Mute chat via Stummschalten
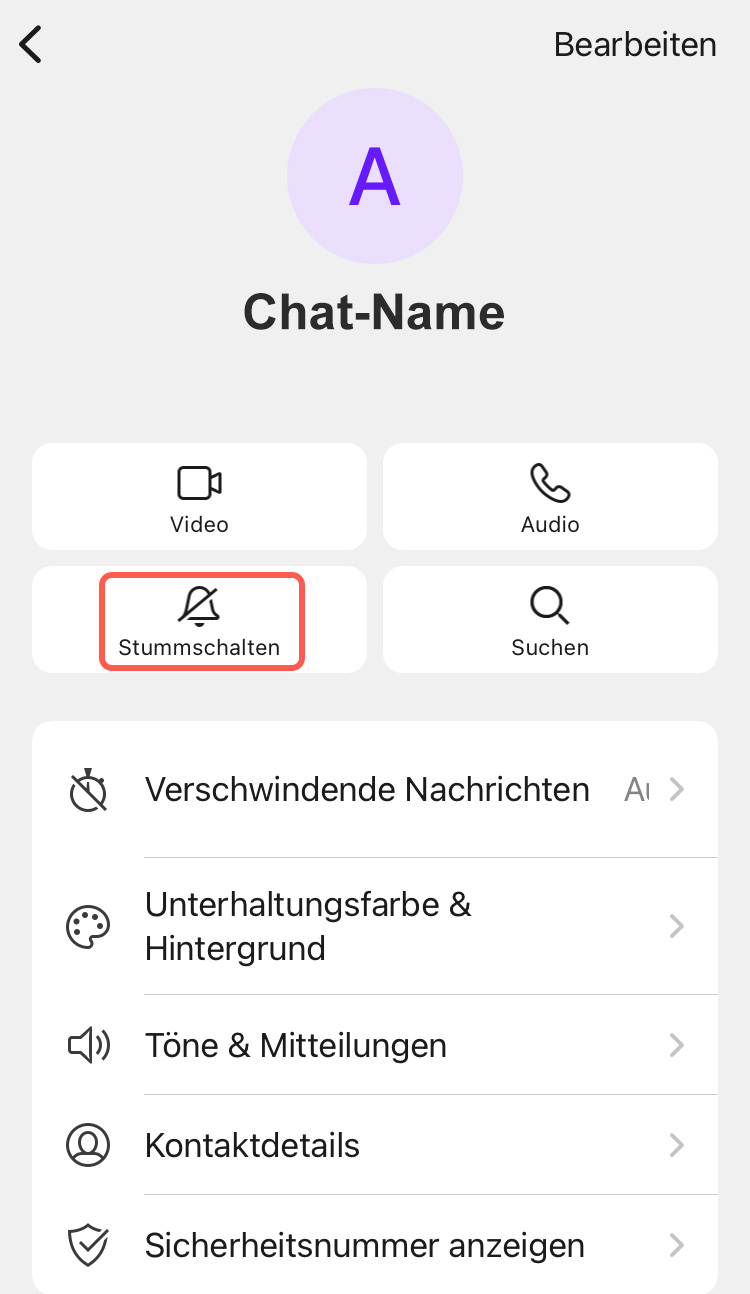 point(199,620)
